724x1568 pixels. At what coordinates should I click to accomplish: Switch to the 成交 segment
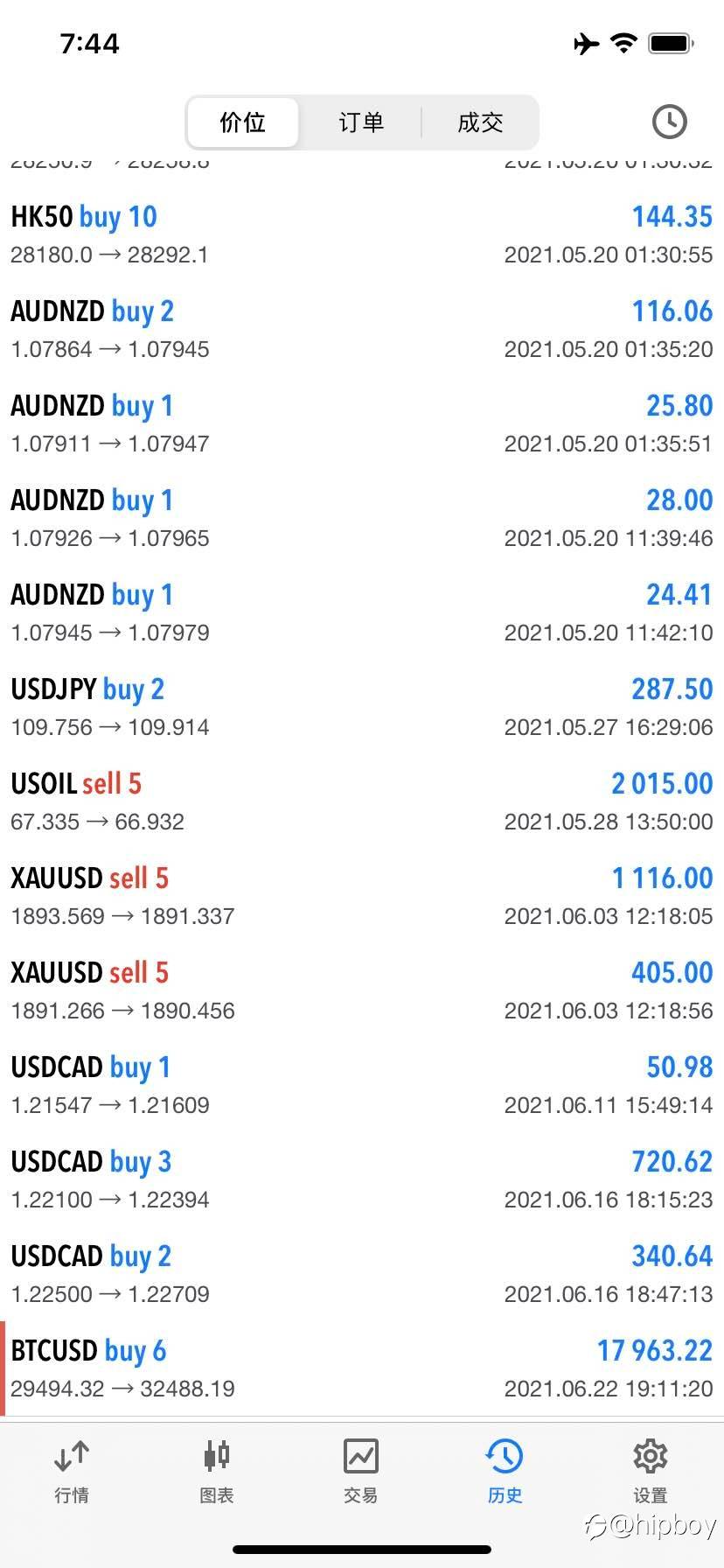(x=480, y=122)
